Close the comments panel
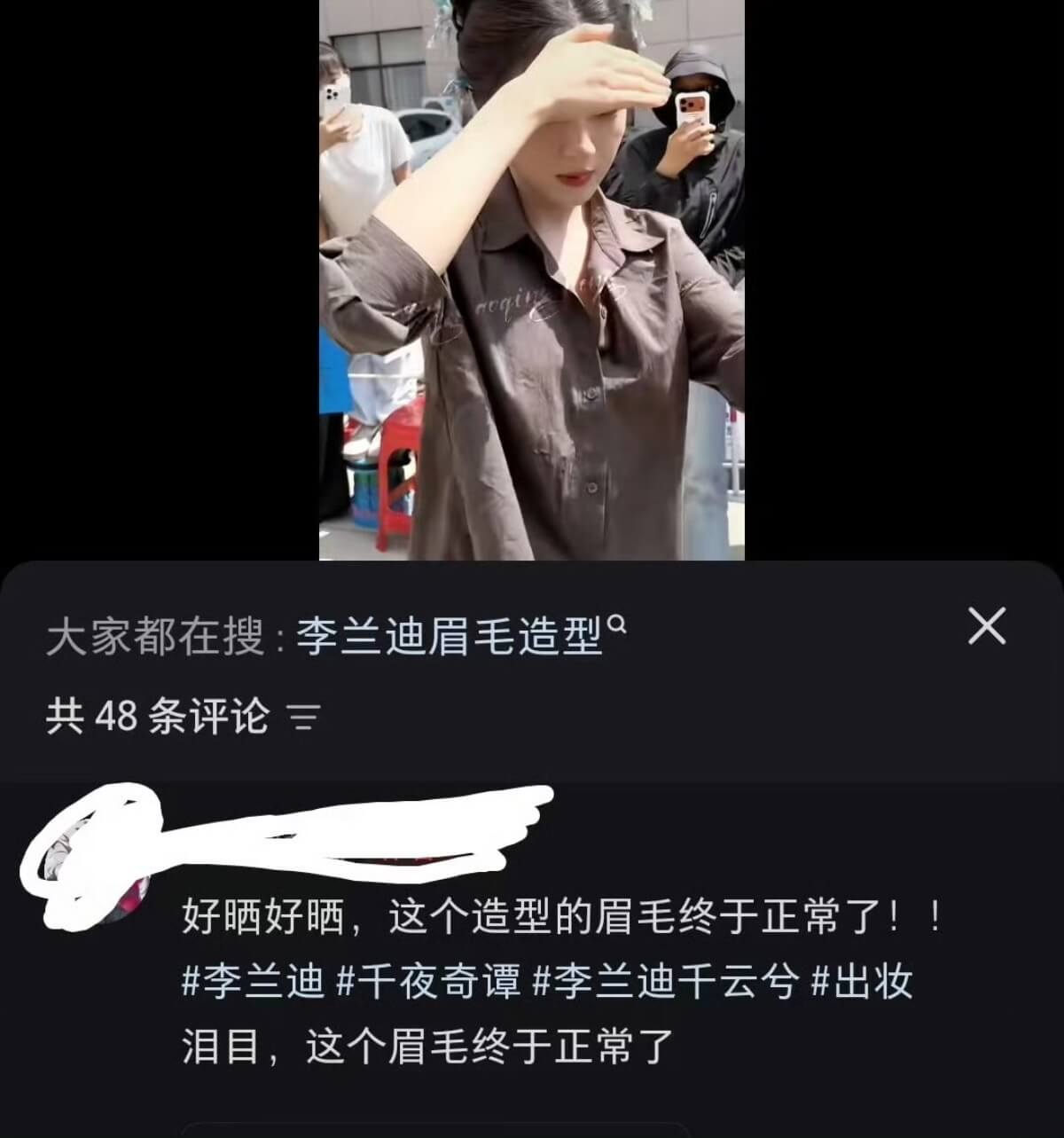The image size is (1064, 1138). [986, 626]
